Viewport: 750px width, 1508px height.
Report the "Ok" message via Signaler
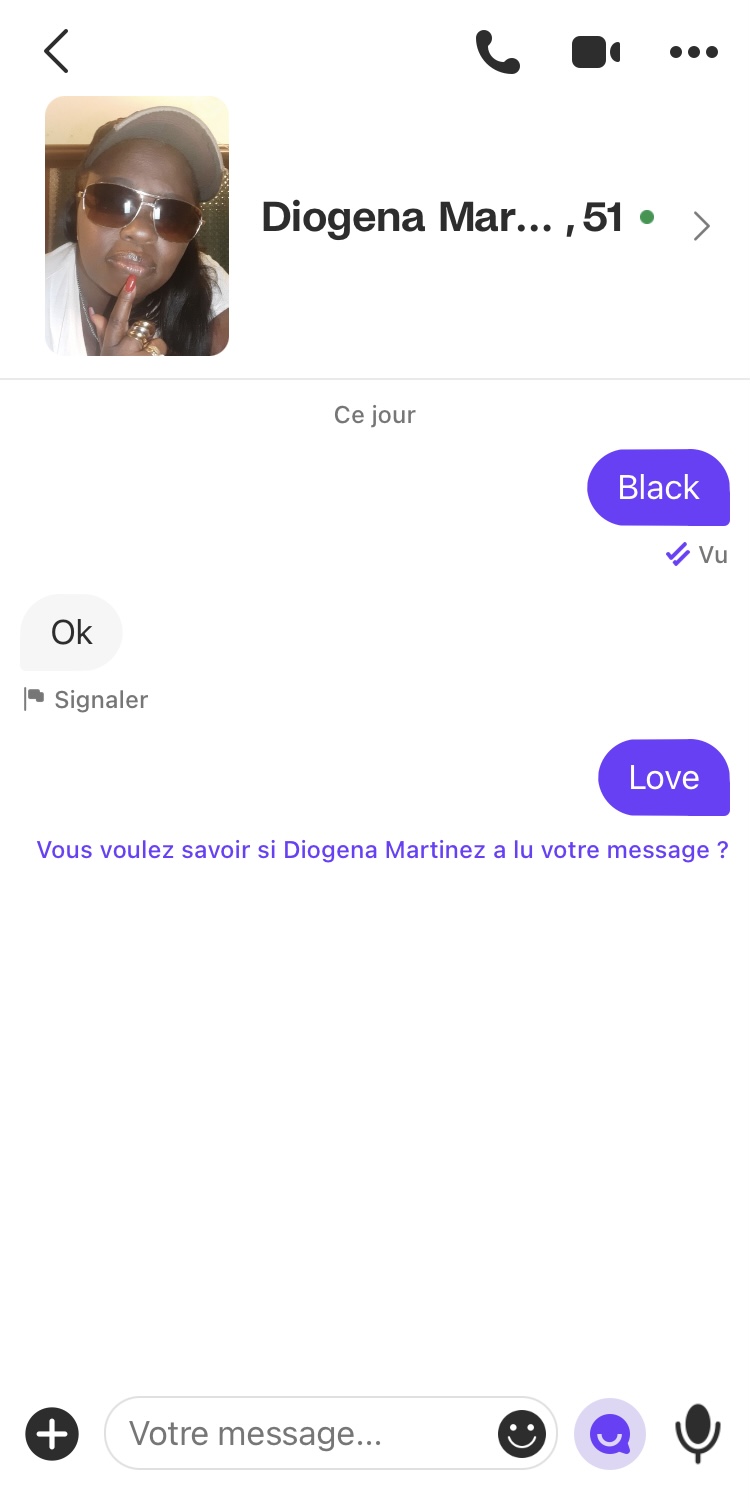click(x=86, y=699)
